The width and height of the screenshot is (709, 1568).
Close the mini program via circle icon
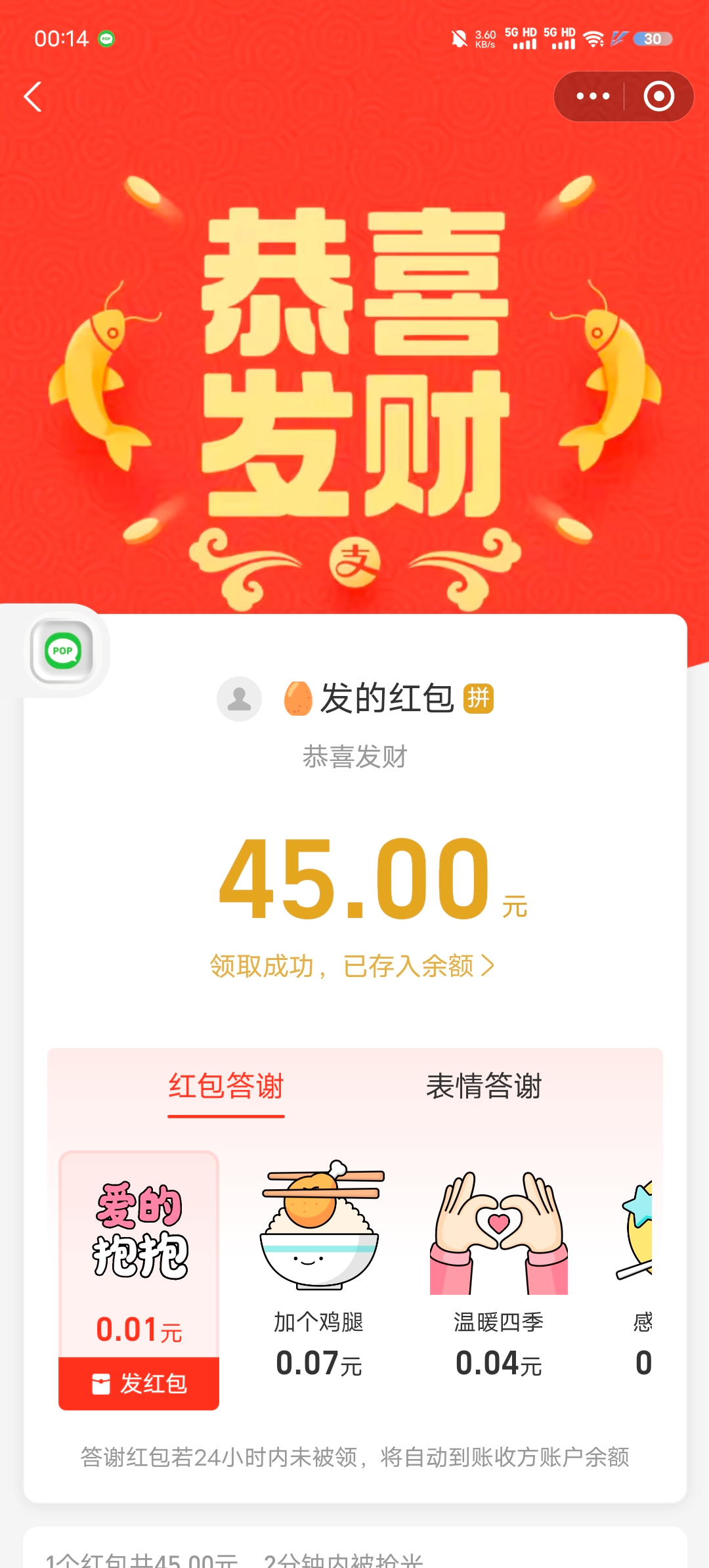[658, 97]
